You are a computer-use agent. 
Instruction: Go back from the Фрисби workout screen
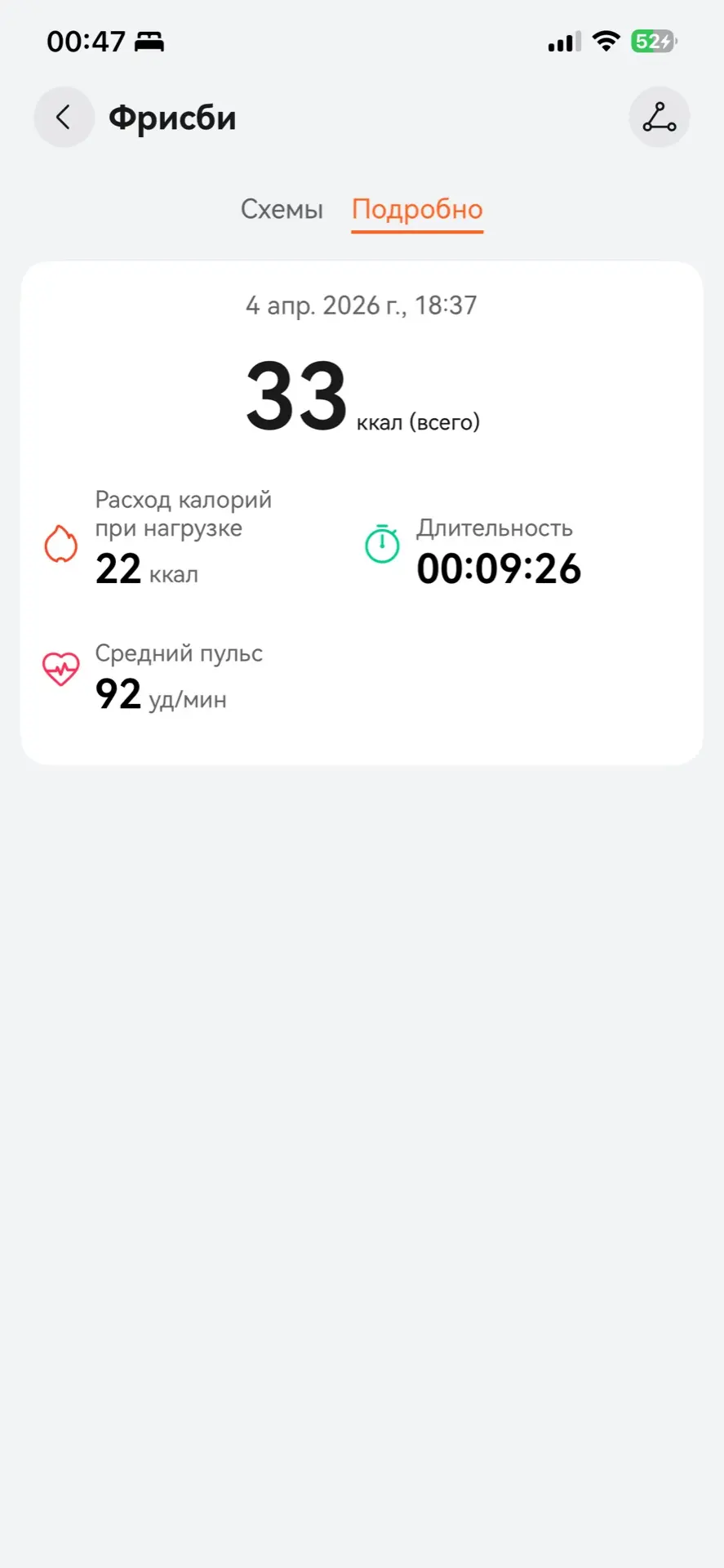[x=64, y=118]
